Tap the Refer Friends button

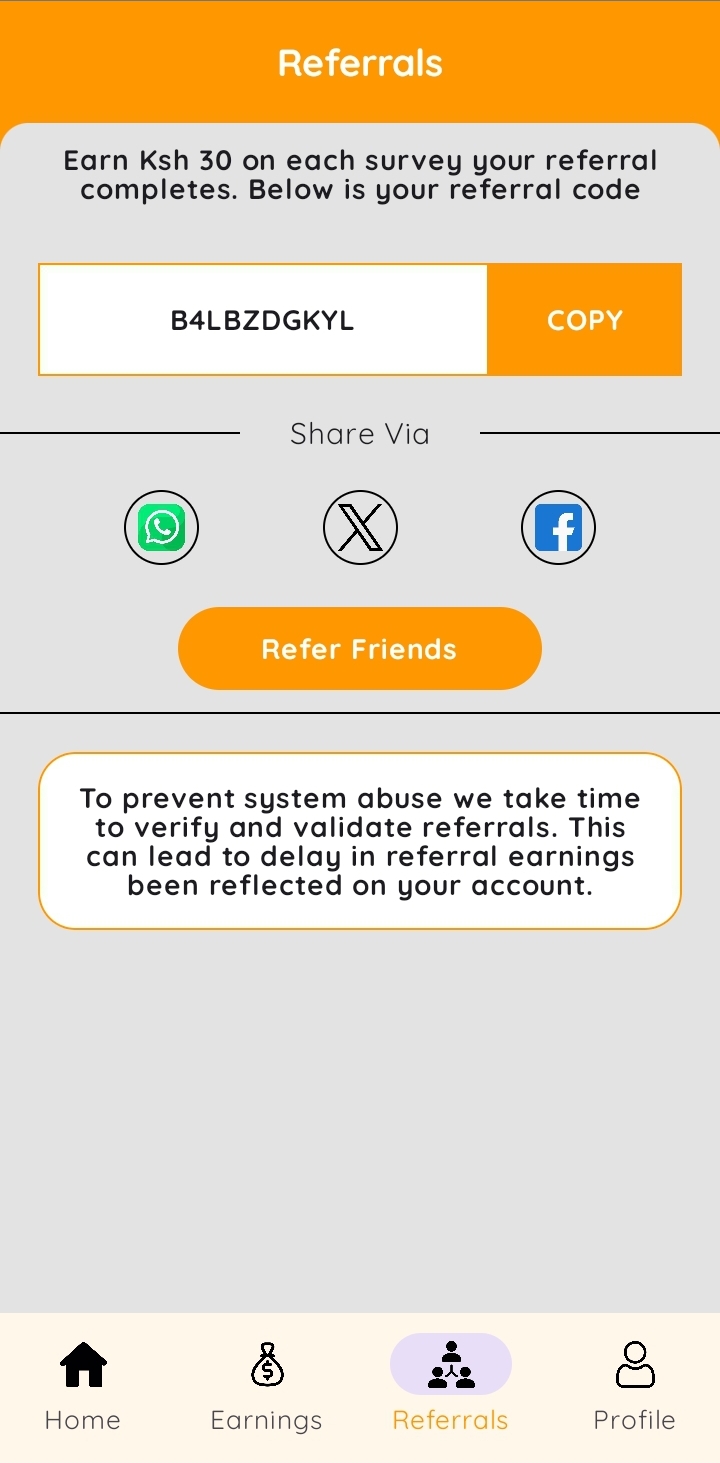pyautogui.click(x=360, y=648)
